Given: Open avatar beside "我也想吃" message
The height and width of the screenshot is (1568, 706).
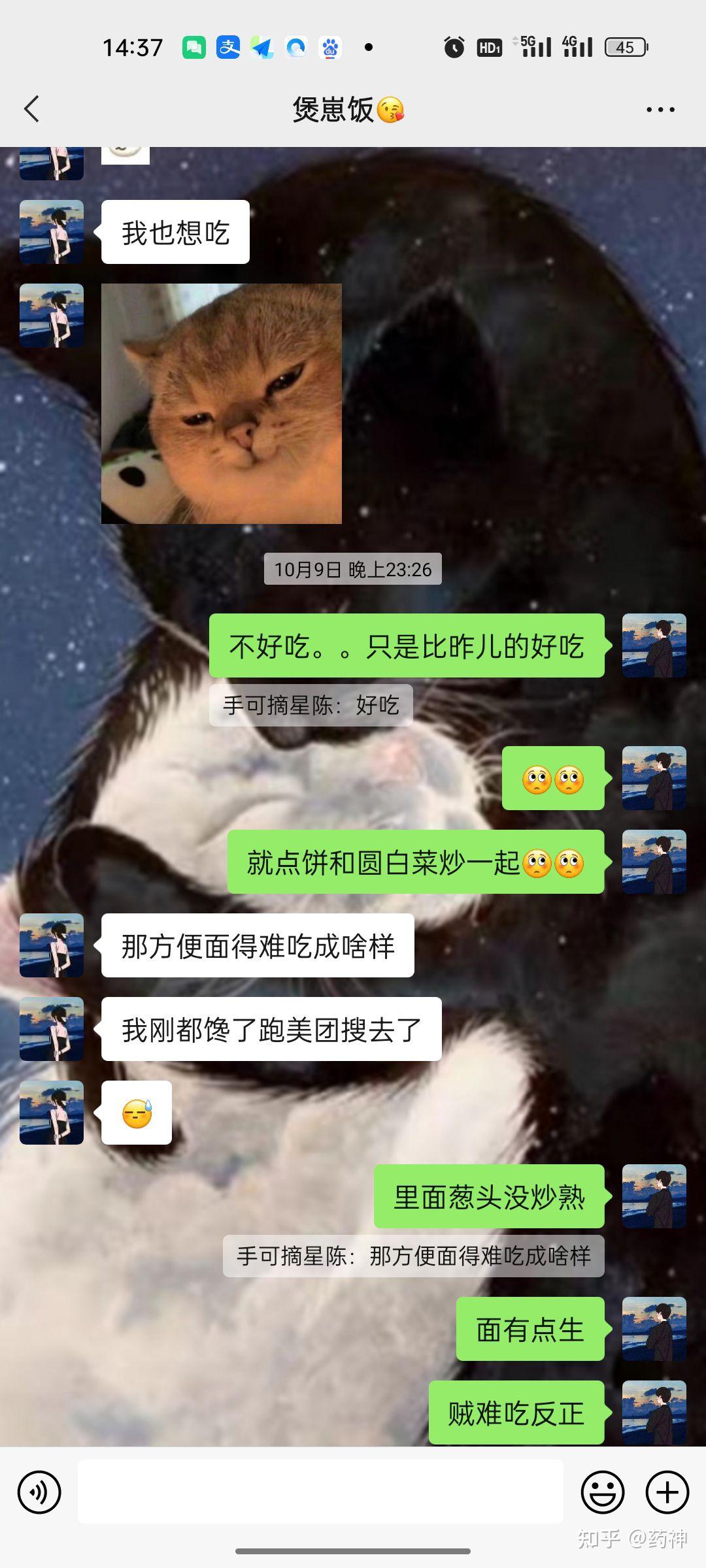Looking at the screenshot, I should [52, 232].
